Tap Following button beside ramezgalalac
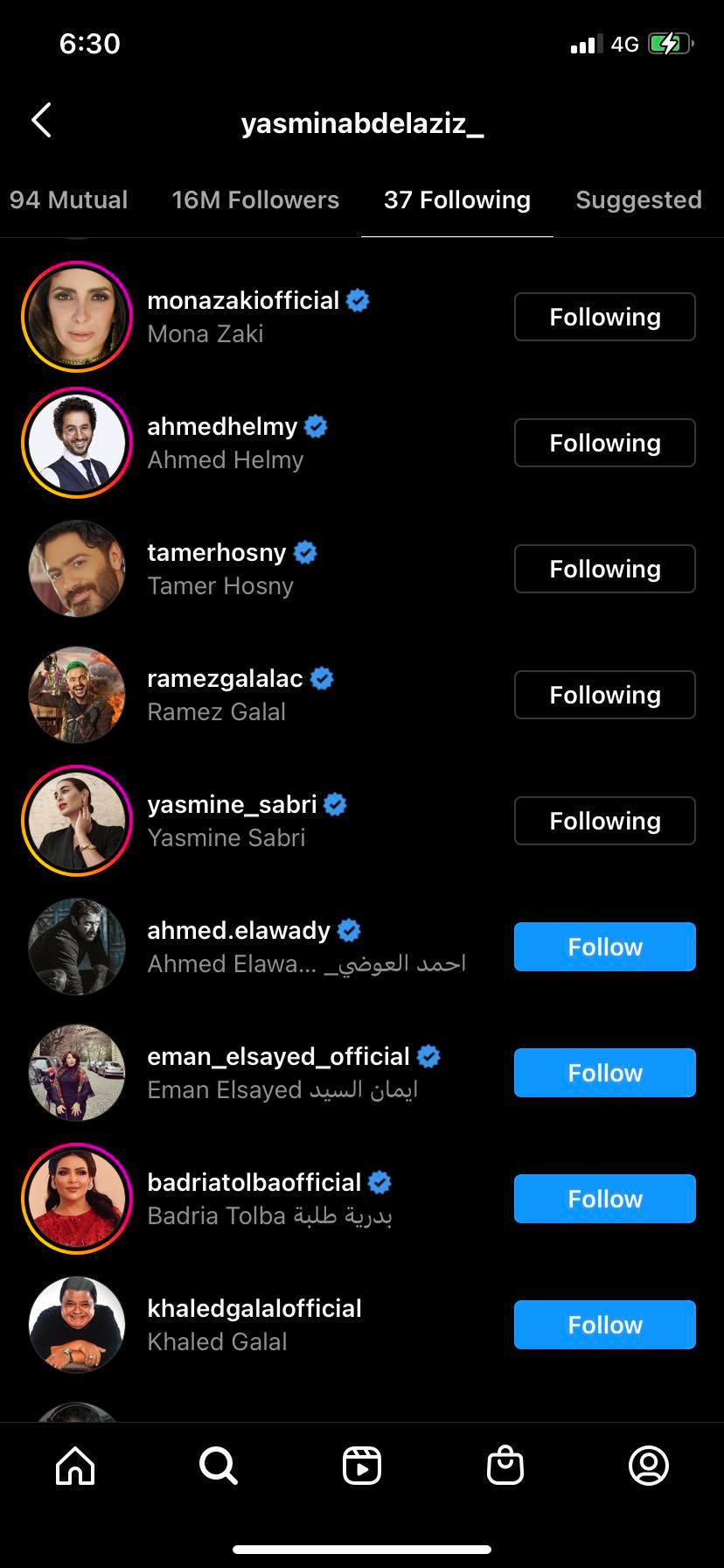The width and height of the screenshot is (724, 1568). click(x=604, y=695)
